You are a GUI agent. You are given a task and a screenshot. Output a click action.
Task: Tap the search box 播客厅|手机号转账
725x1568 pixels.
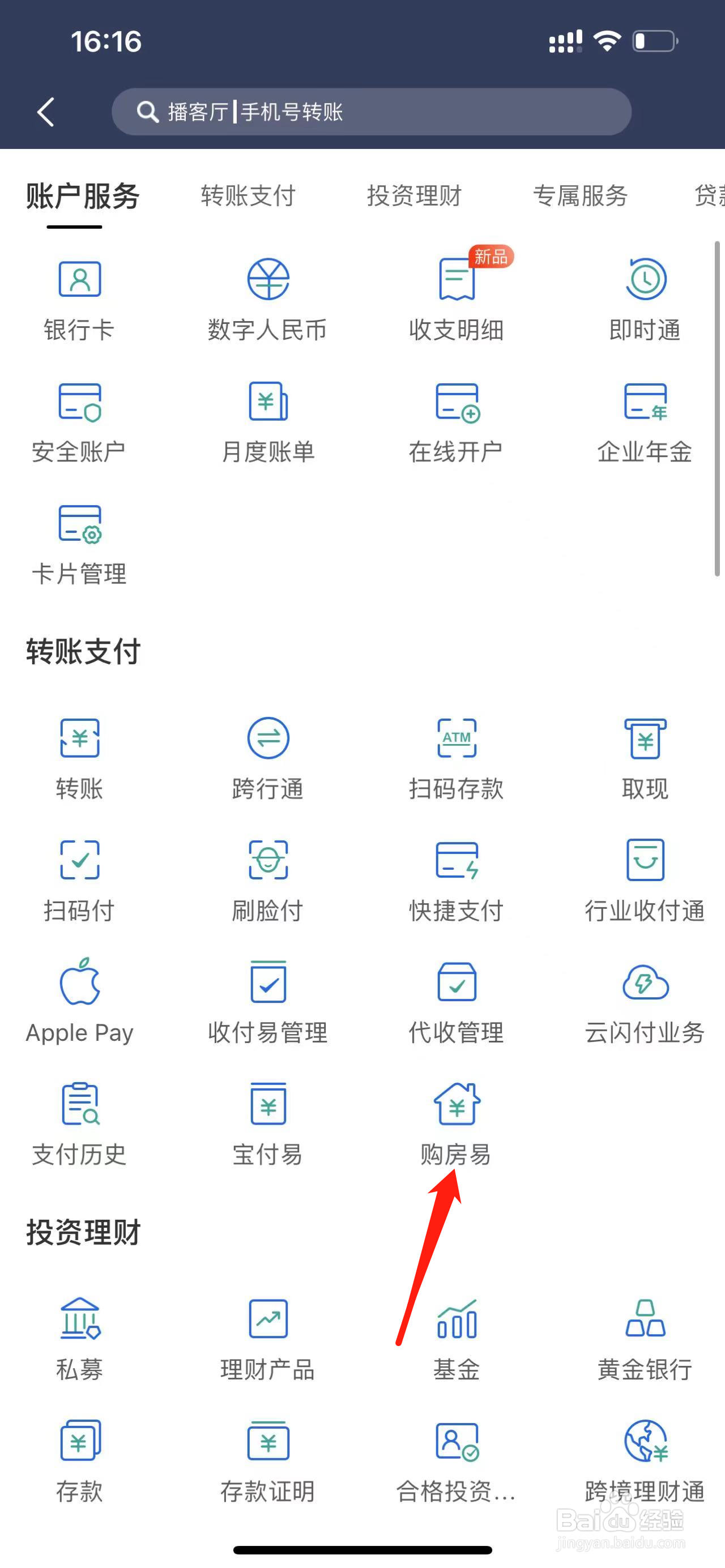372,112
